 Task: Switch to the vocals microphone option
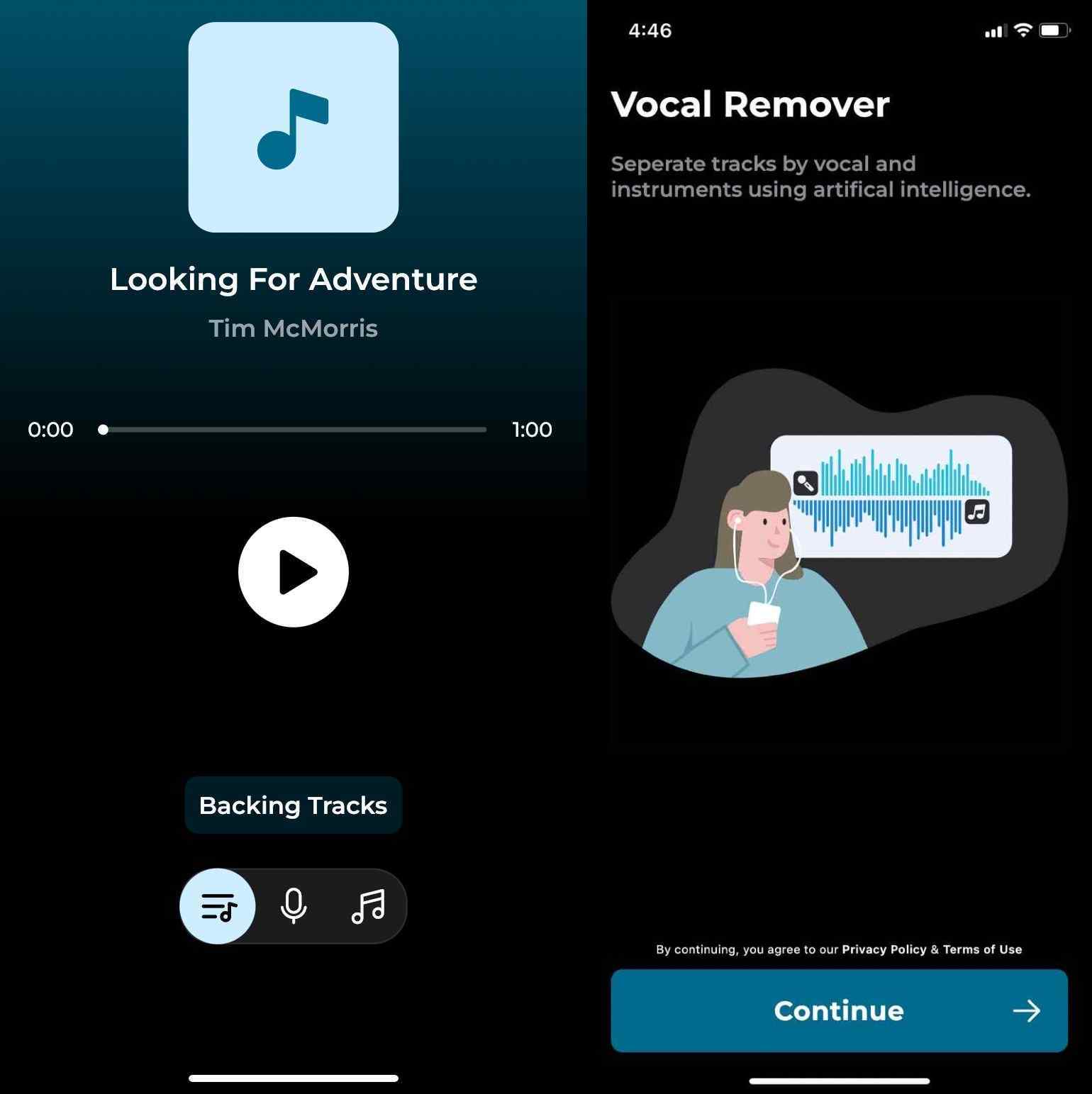[x=294, y=906]
